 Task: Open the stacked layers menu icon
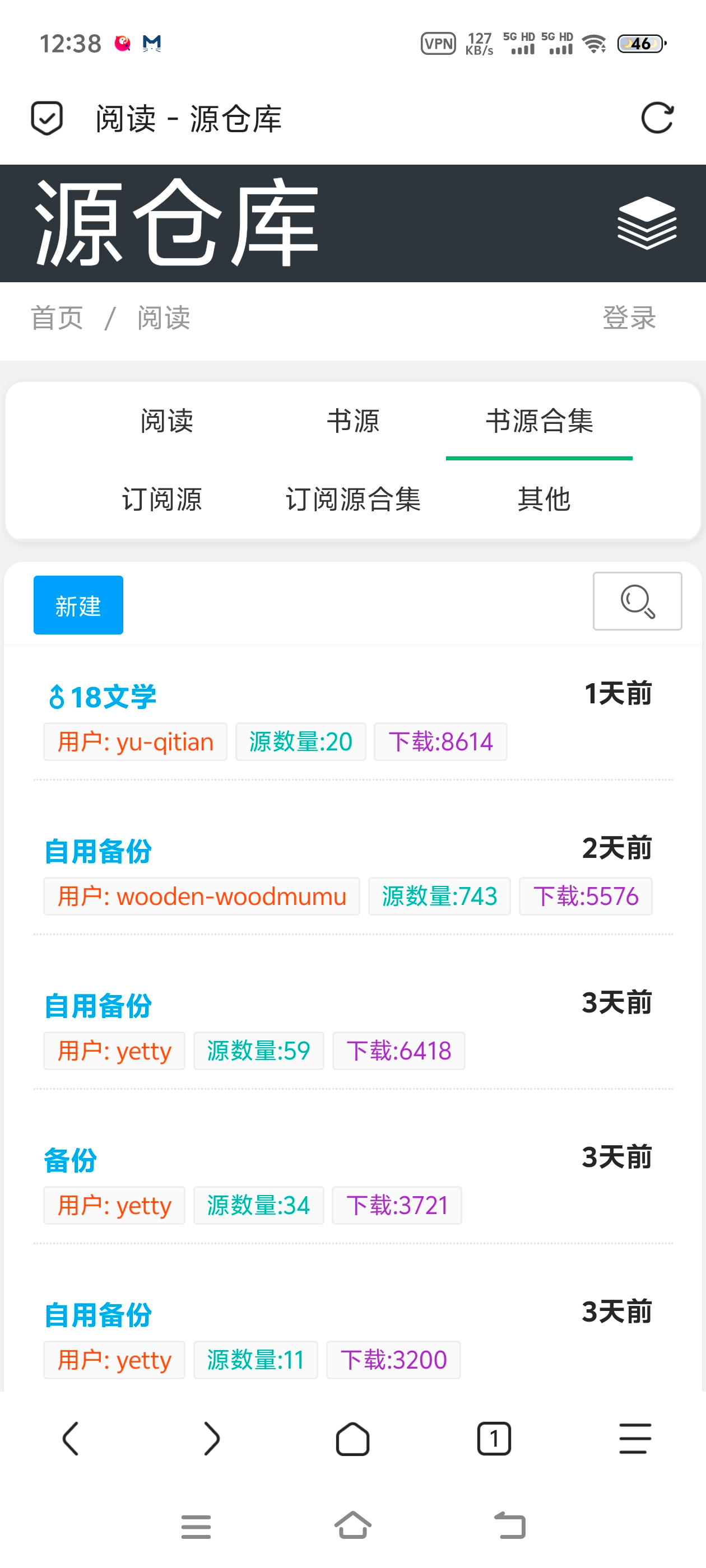click(x=646, y=223)
